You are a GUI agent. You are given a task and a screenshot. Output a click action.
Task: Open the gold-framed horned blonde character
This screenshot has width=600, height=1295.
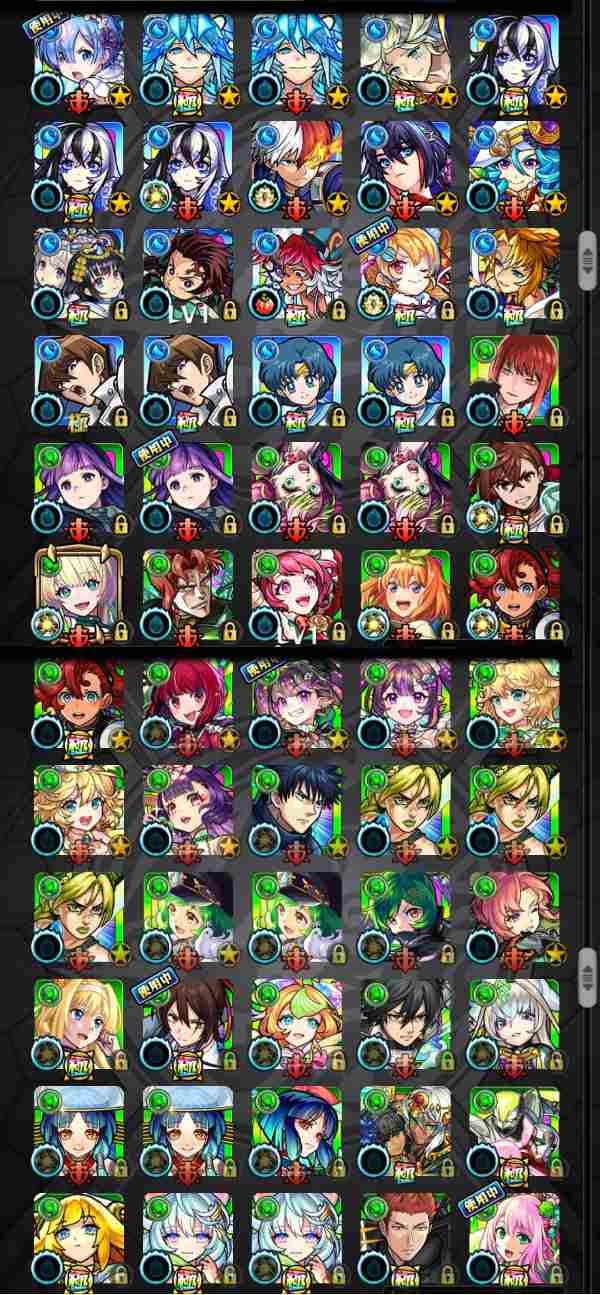[79, 594]
